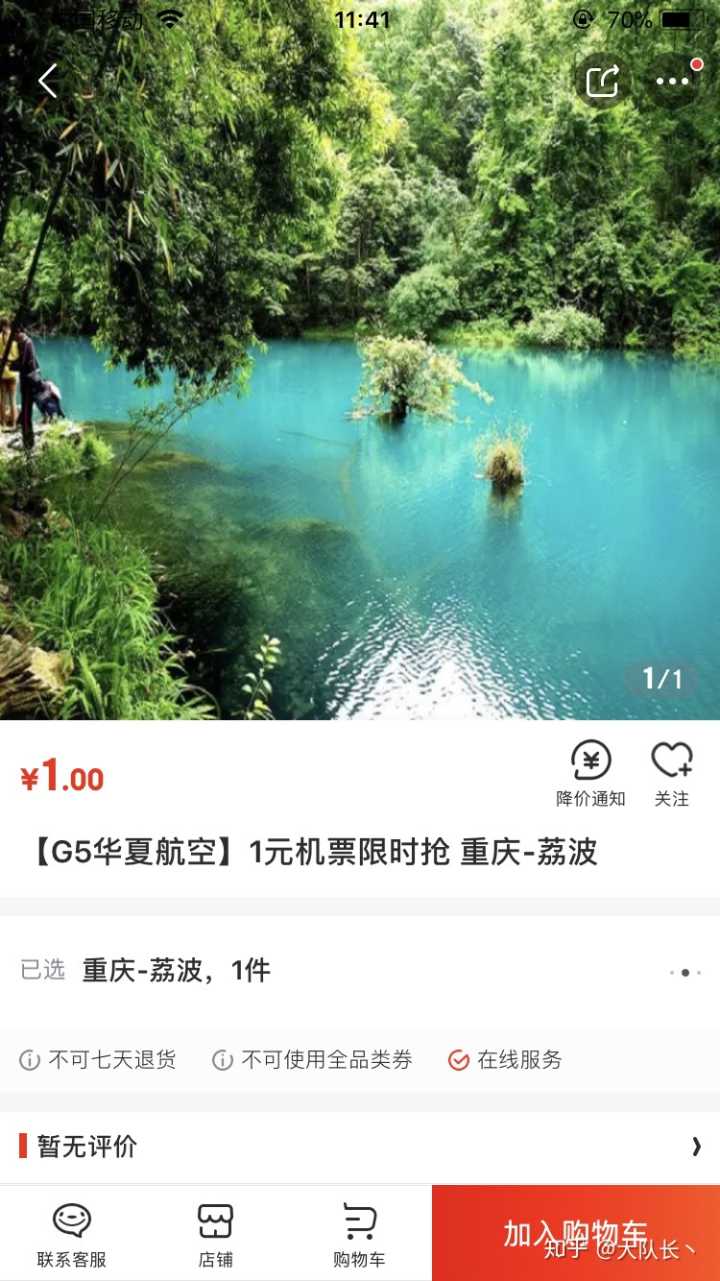Follow this item with 关注 heart
This screenshot has height=1281, width=720.
[672, 773]
